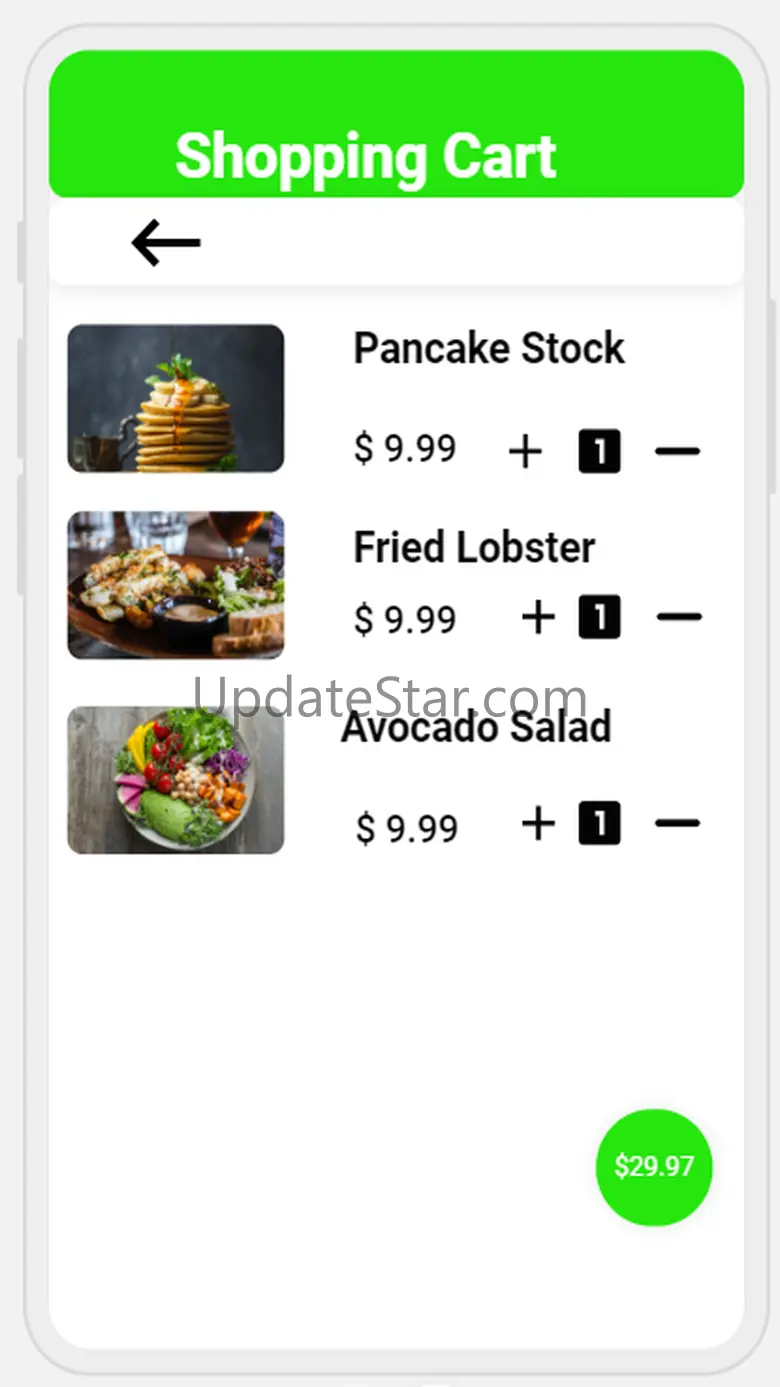Increase Pancake Stock quantity with plus
Viewport: 780px width, 1387px height.
pos(525,451)
